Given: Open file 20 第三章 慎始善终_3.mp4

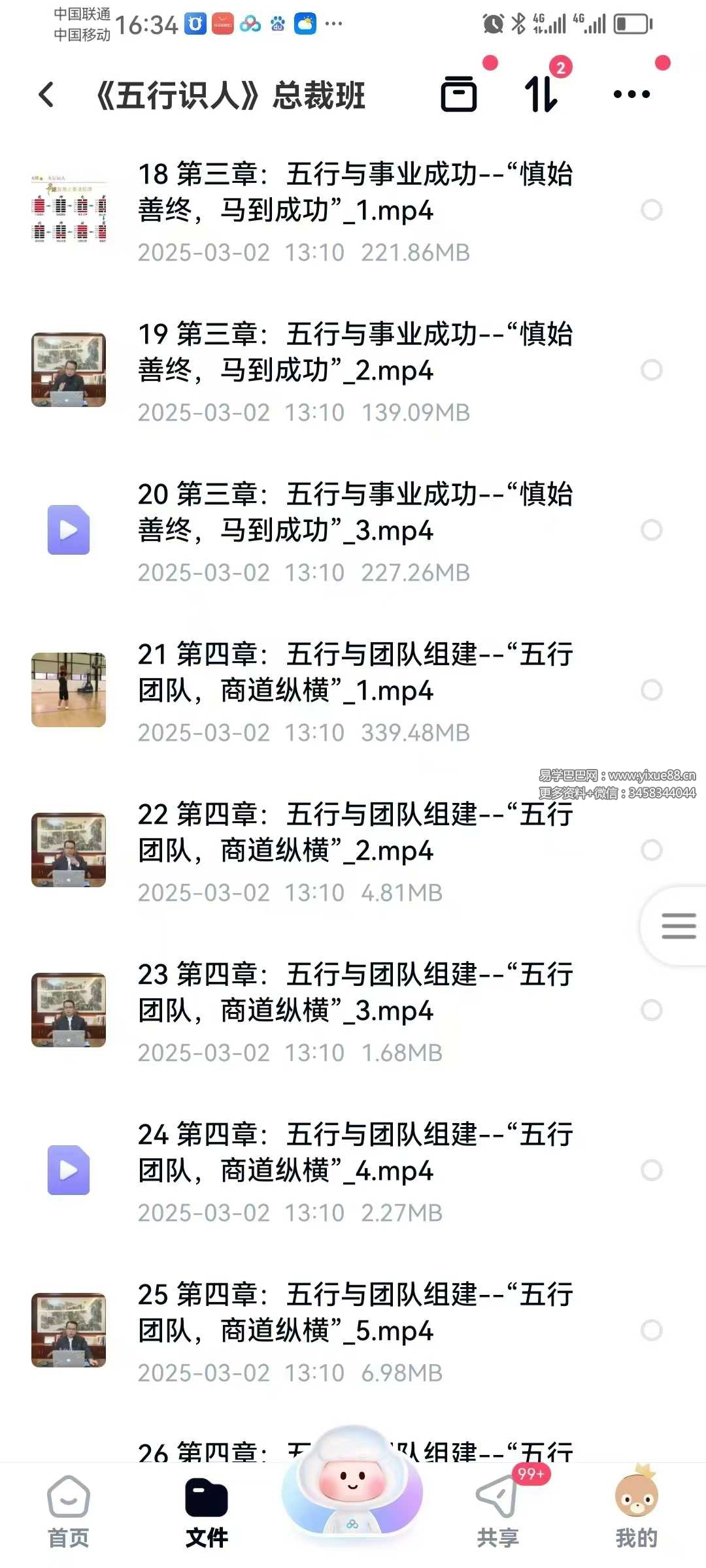Looking at the screenshot, I should click(x=353, y=531).
